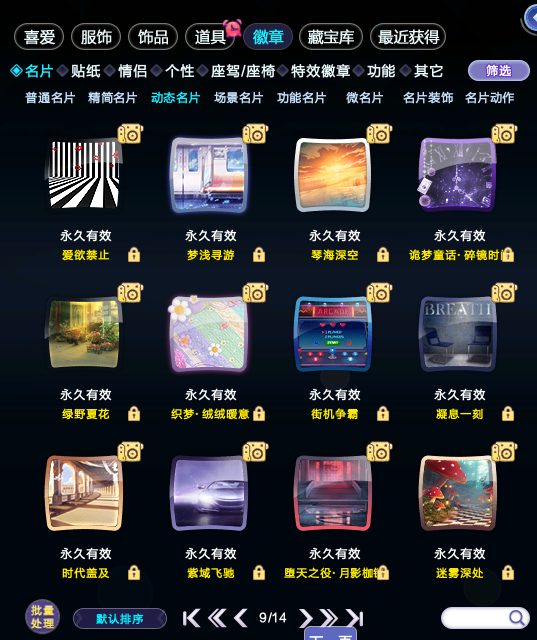Go to the previous page
Screen dimensions: 537x640
point(241,618)
